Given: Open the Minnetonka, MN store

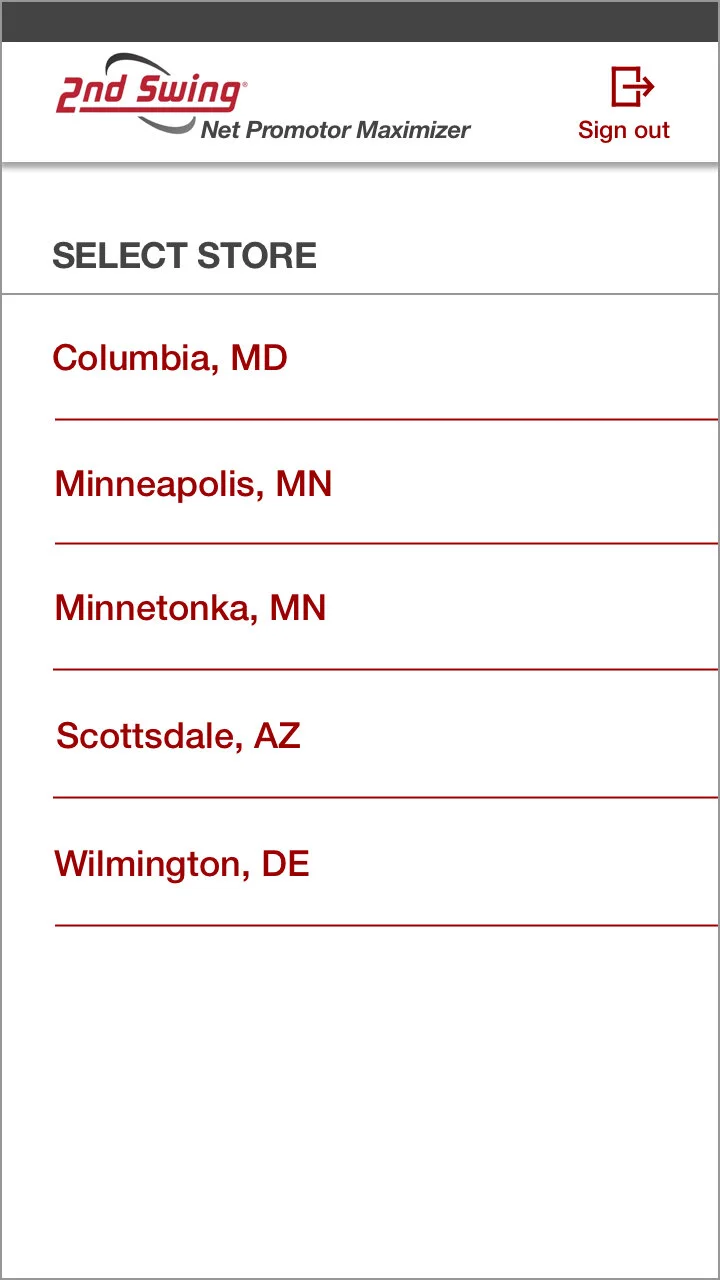Looking at the screenshot, I should tap(190, 608).
